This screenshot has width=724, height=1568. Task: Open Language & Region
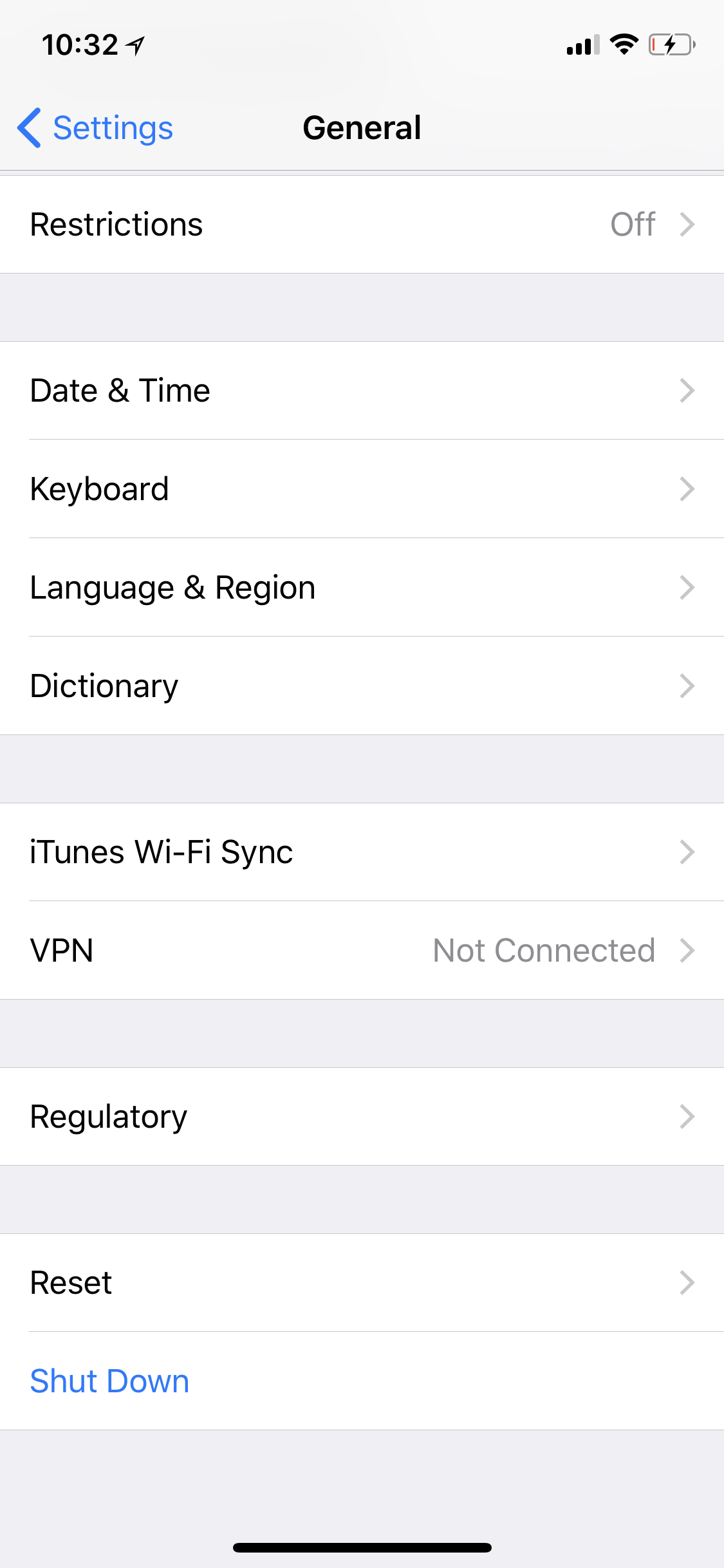pyautogui.click(x=362, y=587)
